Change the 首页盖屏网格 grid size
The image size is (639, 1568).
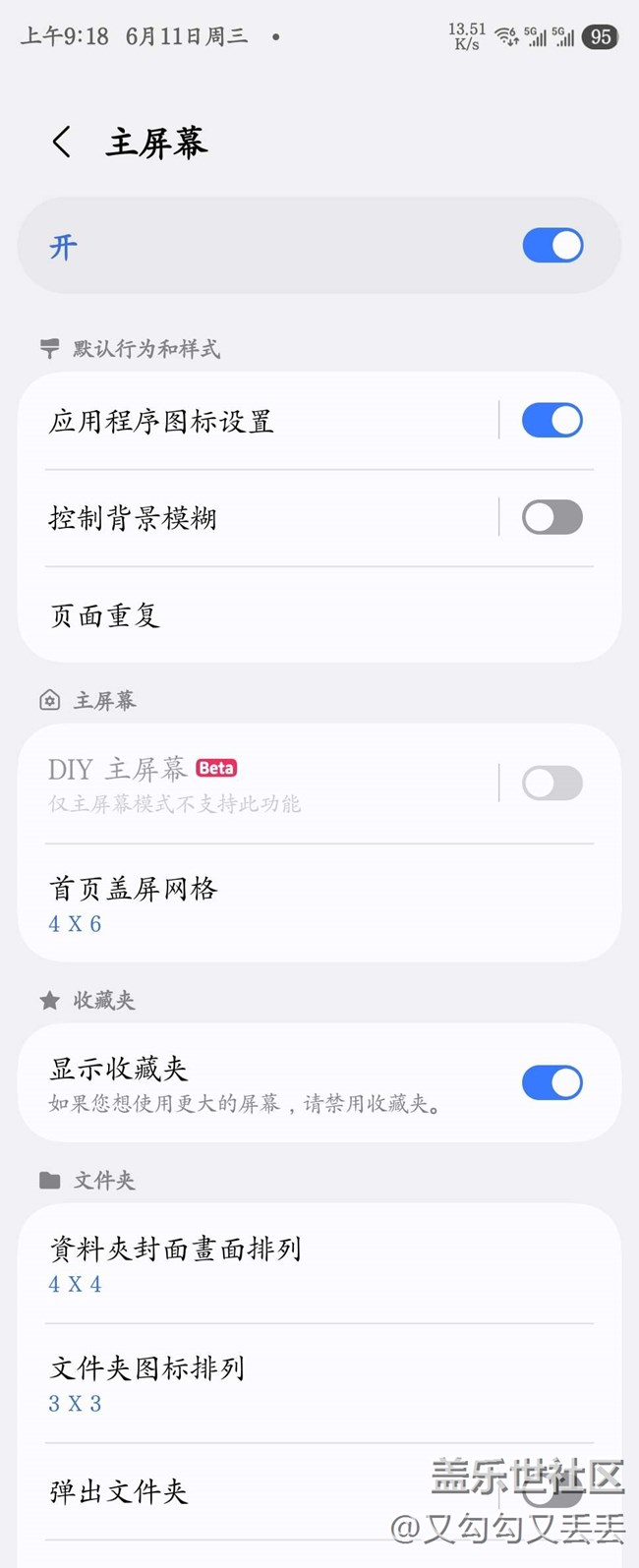(319, 903)
